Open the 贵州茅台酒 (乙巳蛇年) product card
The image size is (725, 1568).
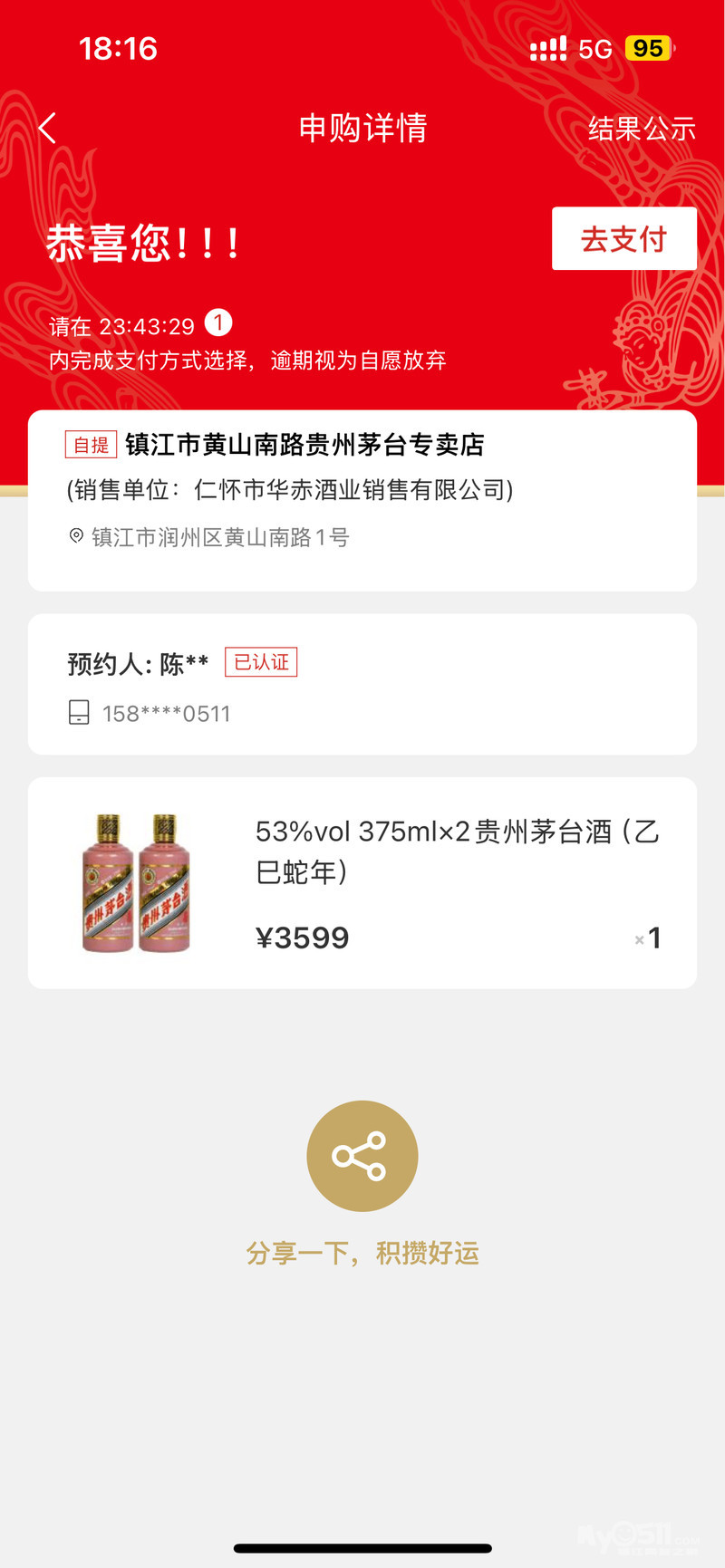pyautogui.click(x=362, y=882)
